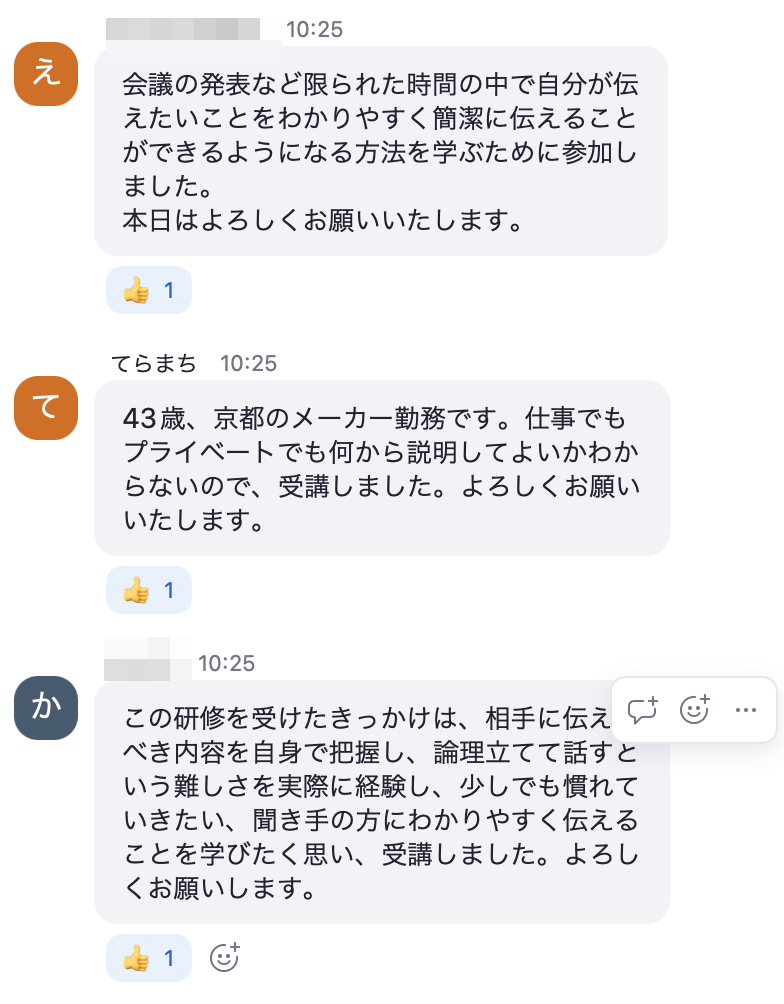This screenshot has height=1004, width=784.
Task: Open the more options ellipsis menu
Action: 745,710
